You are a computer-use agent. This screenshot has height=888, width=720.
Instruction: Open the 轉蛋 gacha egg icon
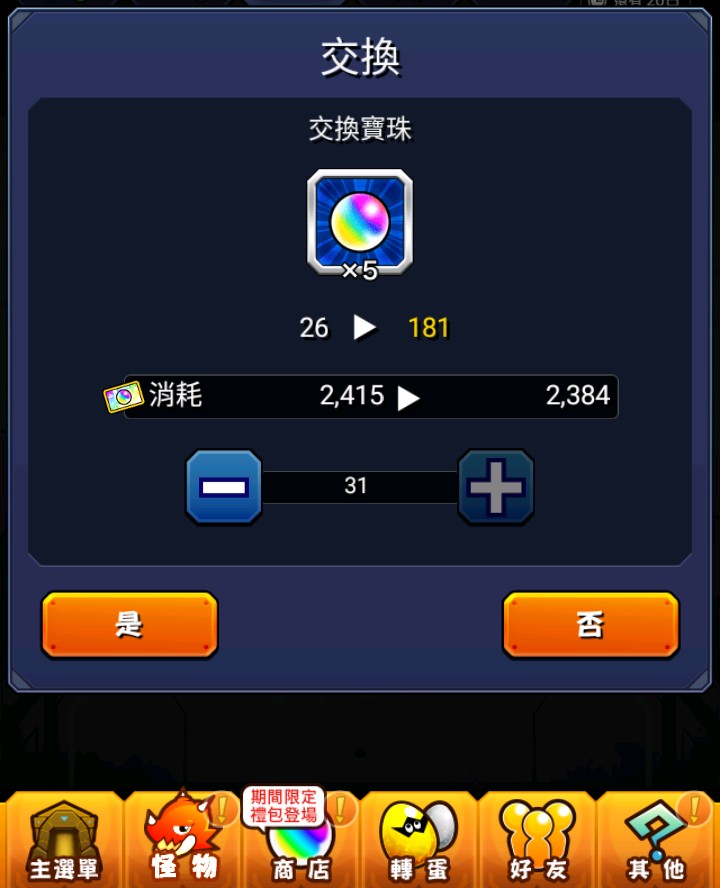[x=418, y=840]
